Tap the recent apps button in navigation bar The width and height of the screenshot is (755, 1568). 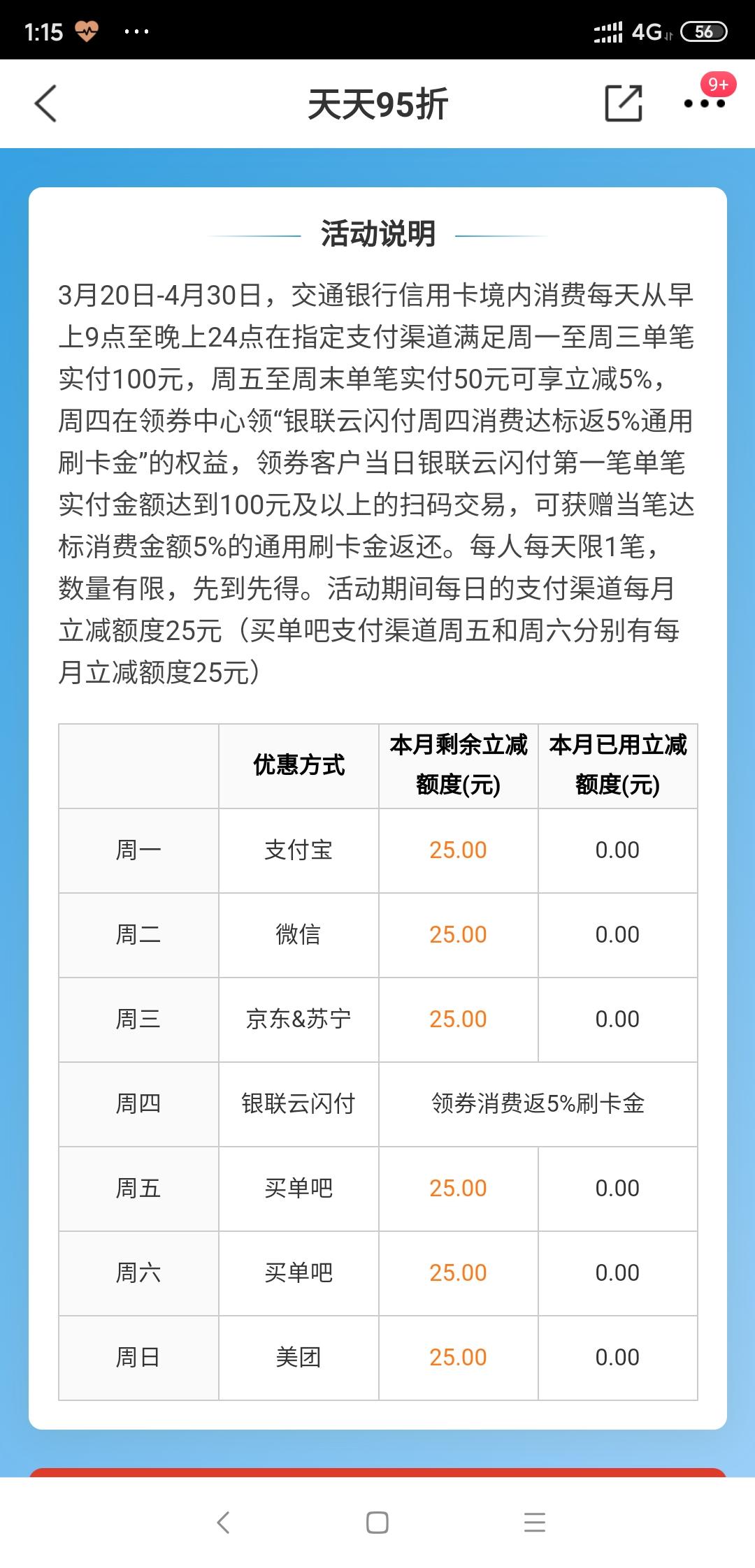point(535,1523)
